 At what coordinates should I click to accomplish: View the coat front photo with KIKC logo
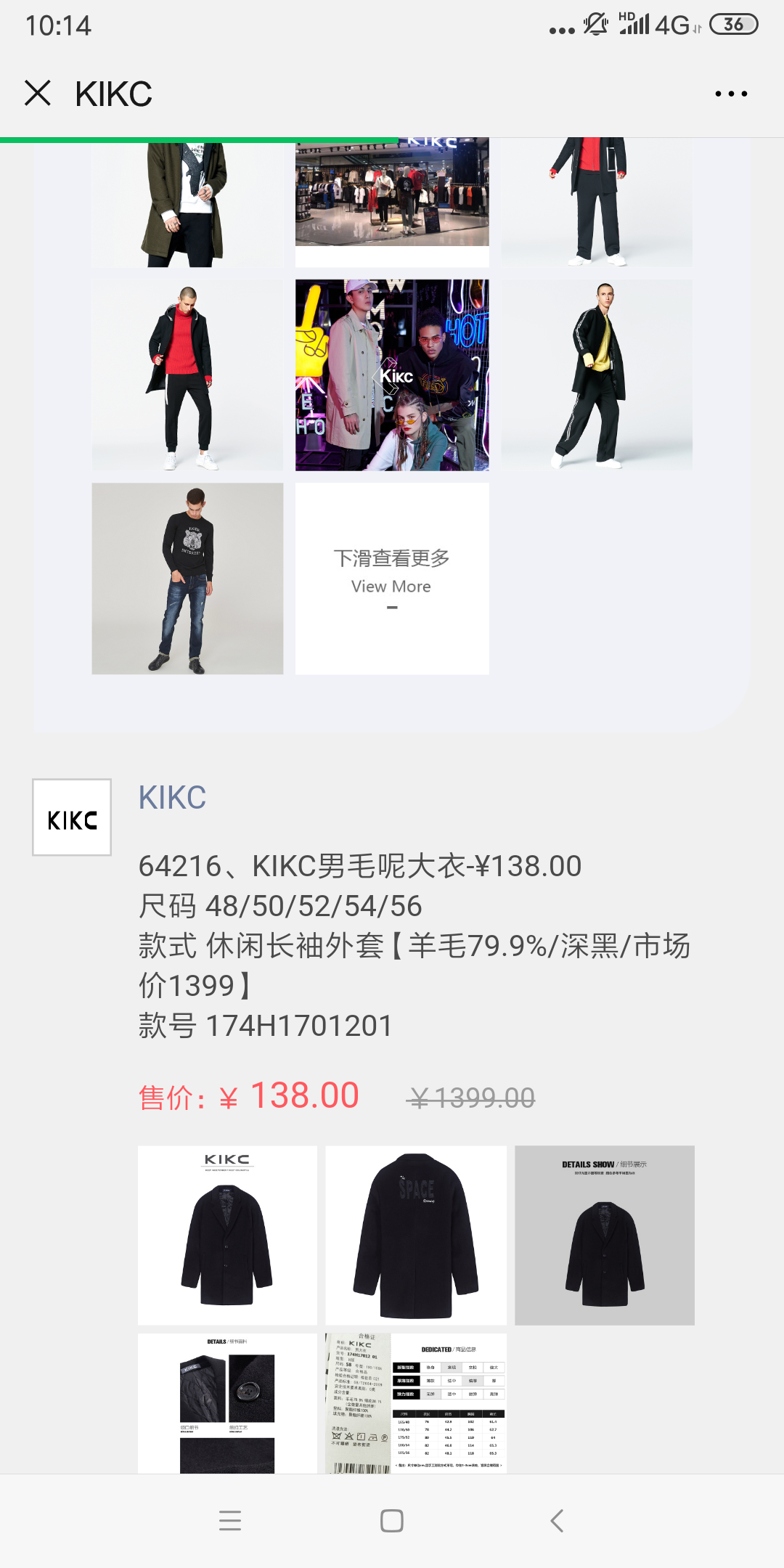point(227,1235)
